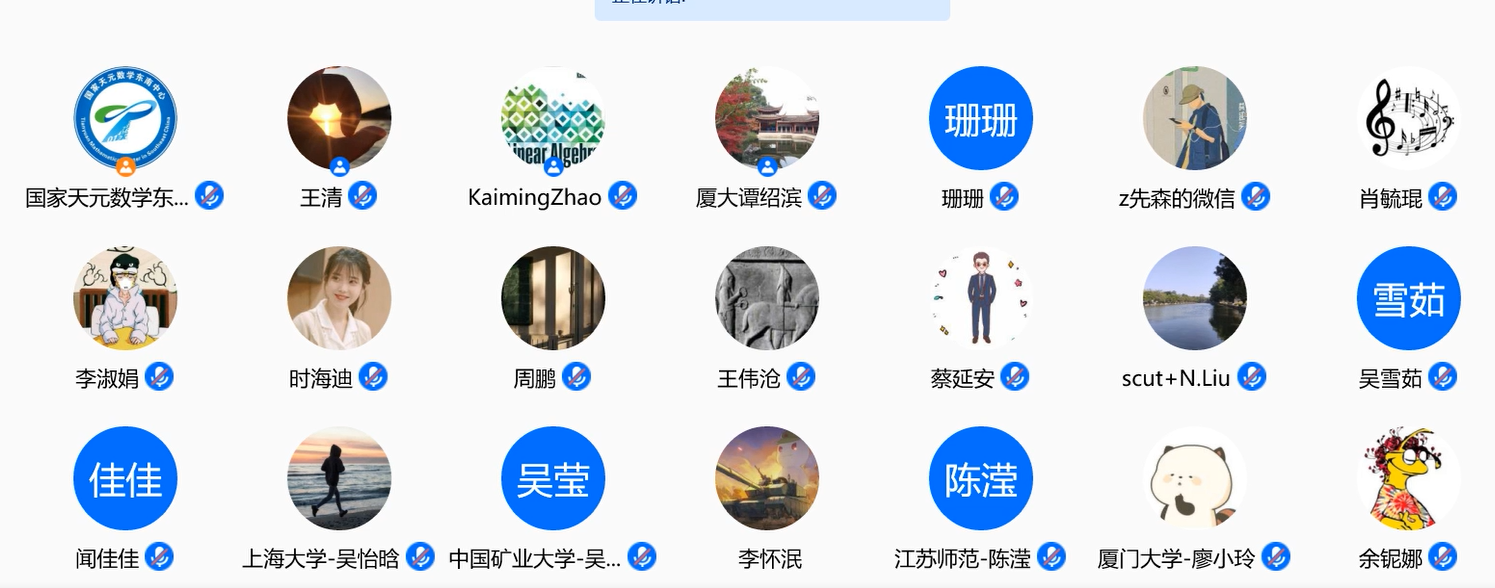Open 闻佳佳's participant avatar
1495x588 pixels.
[125, 478]
